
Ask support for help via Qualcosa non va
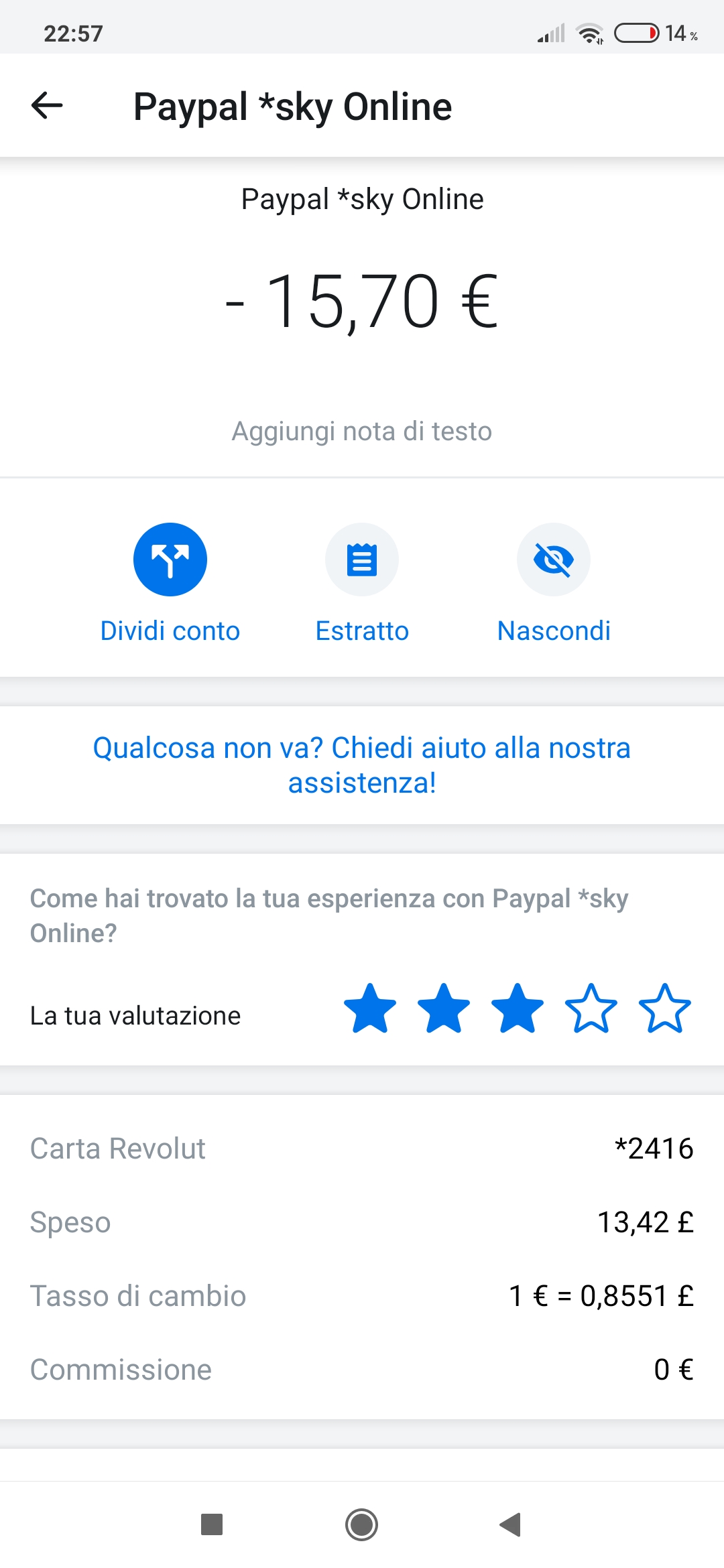click(362, 765)
